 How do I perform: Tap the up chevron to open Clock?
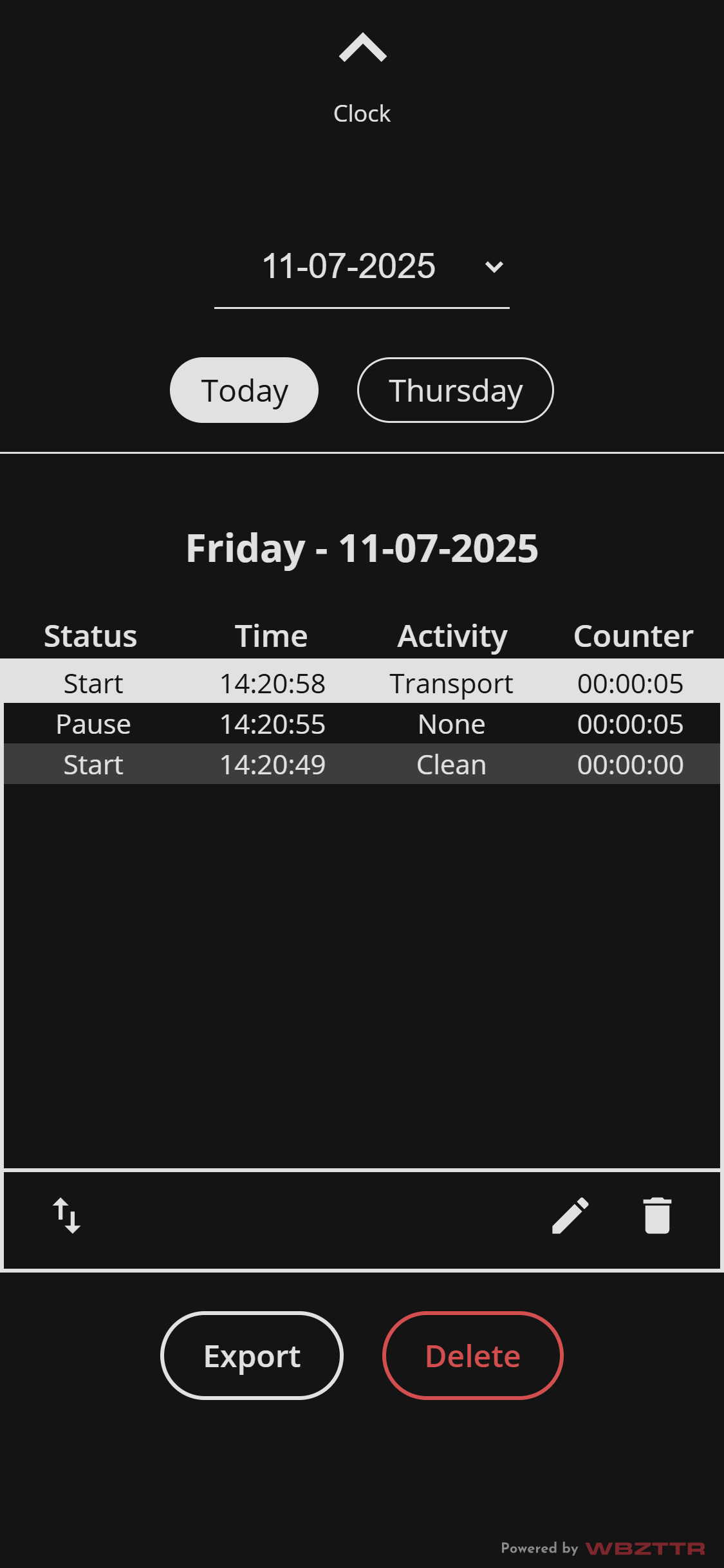(362, 48)
